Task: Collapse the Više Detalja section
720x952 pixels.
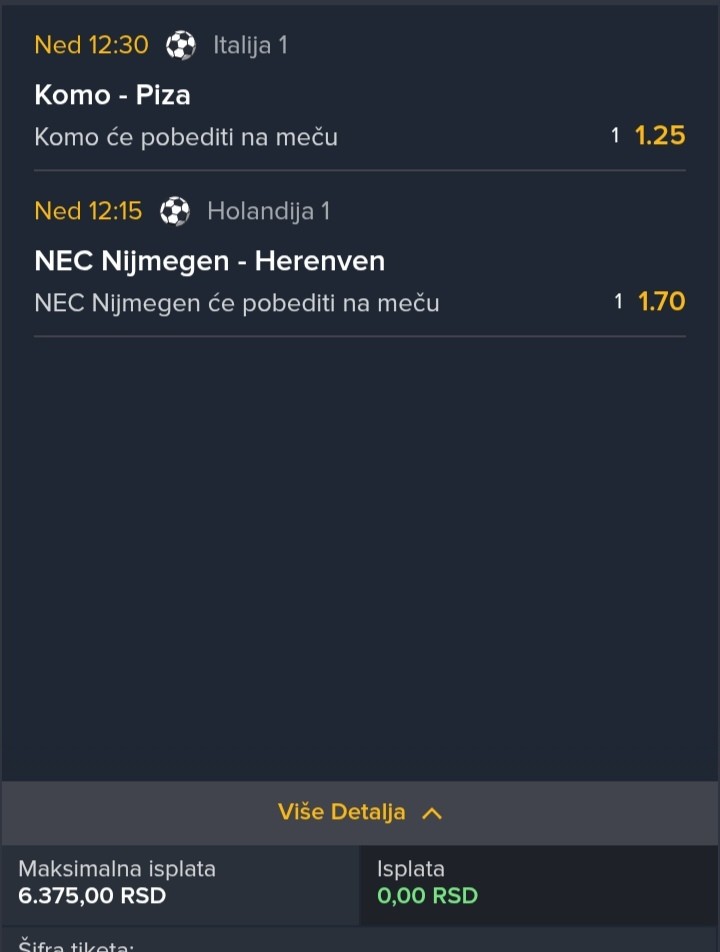Action: pyautogui.click(x=360, y=812)
